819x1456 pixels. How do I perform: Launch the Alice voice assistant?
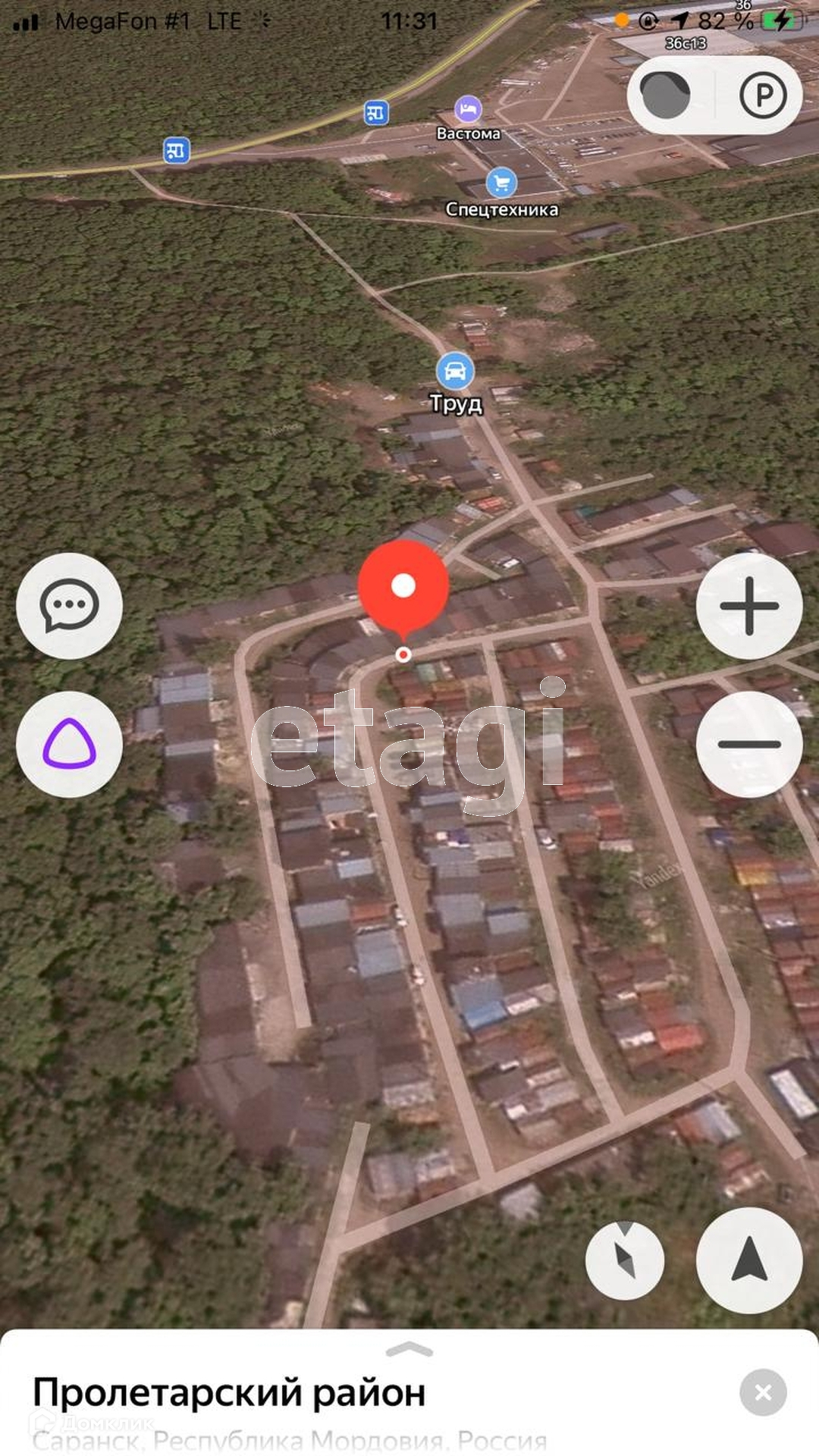tap(69, 744)
